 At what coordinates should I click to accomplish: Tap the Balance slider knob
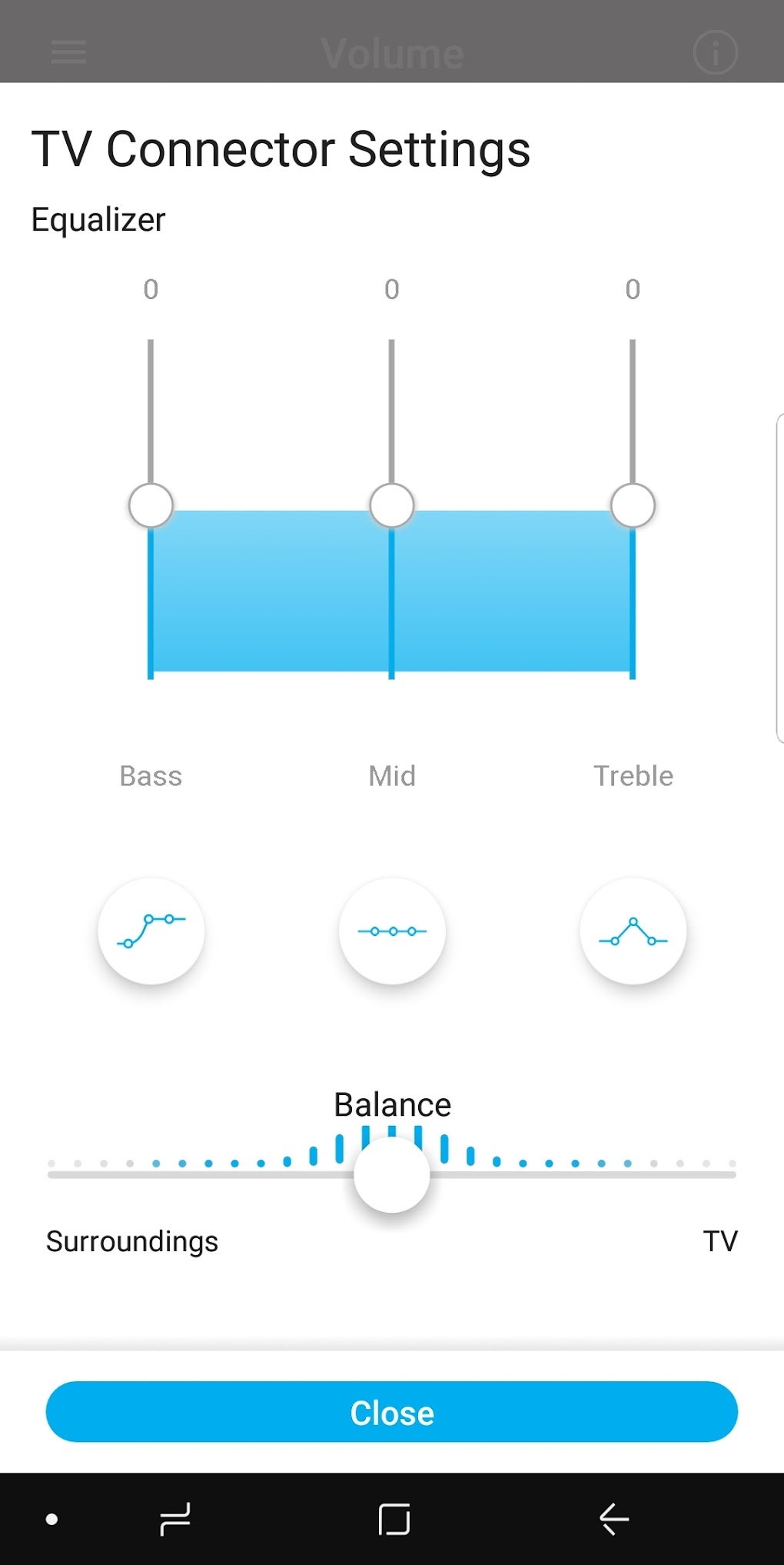(392, 1174)
